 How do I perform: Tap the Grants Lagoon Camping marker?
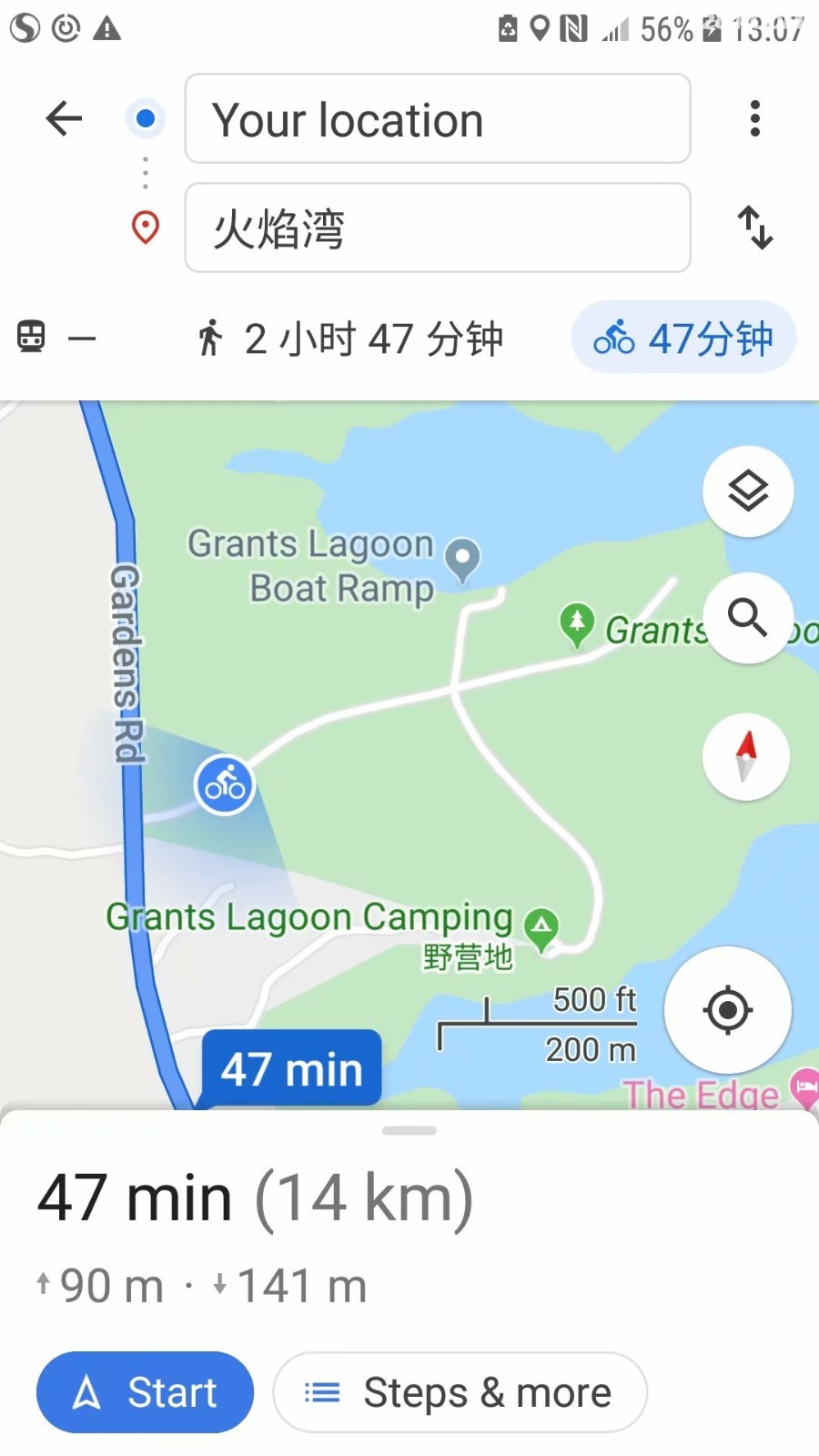click(542, 930)
